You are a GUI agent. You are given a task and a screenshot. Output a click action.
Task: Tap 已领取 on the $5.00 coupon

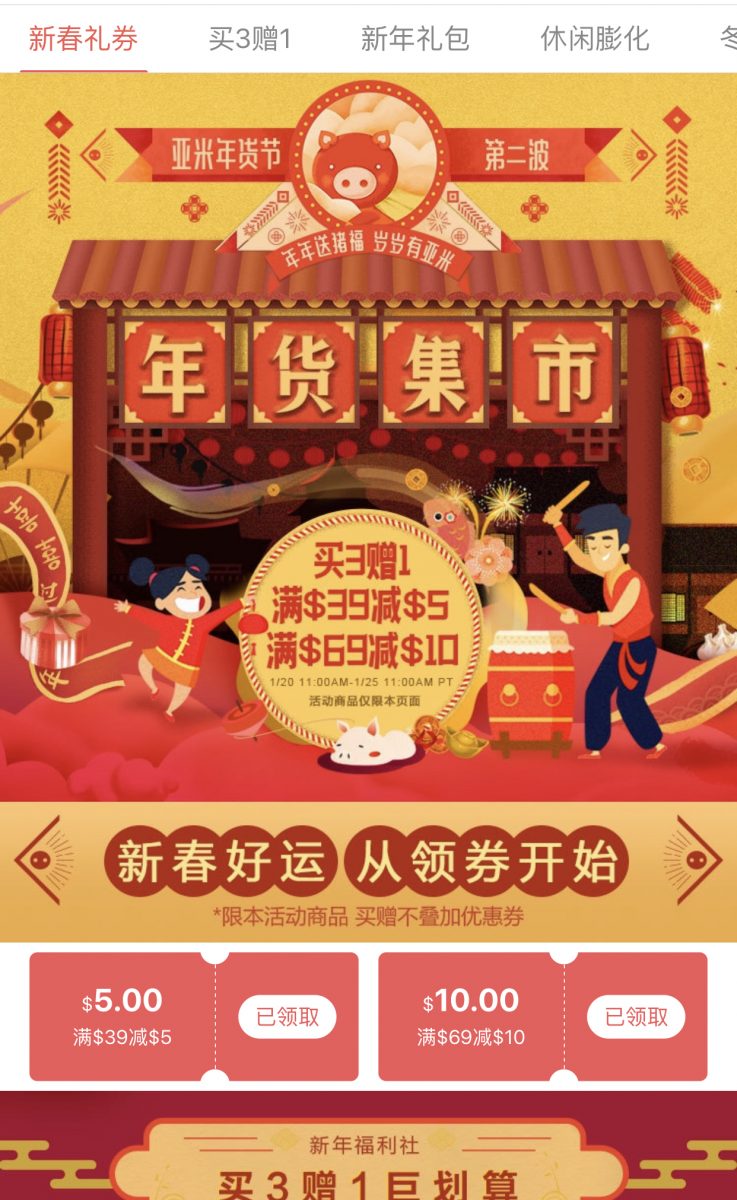click(x=287, y=1017)
